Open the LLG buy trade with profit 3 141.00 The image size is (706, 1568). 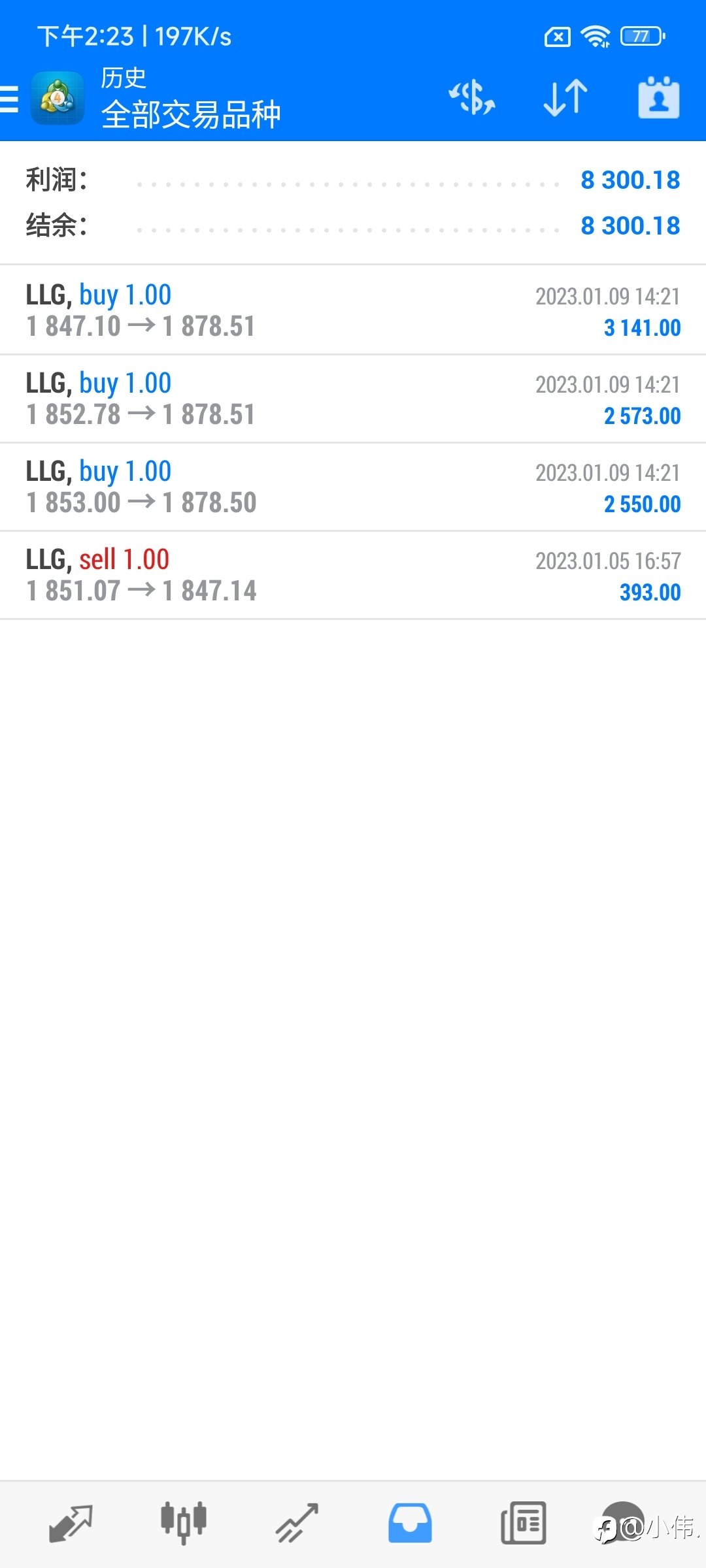tap(353, 310)
